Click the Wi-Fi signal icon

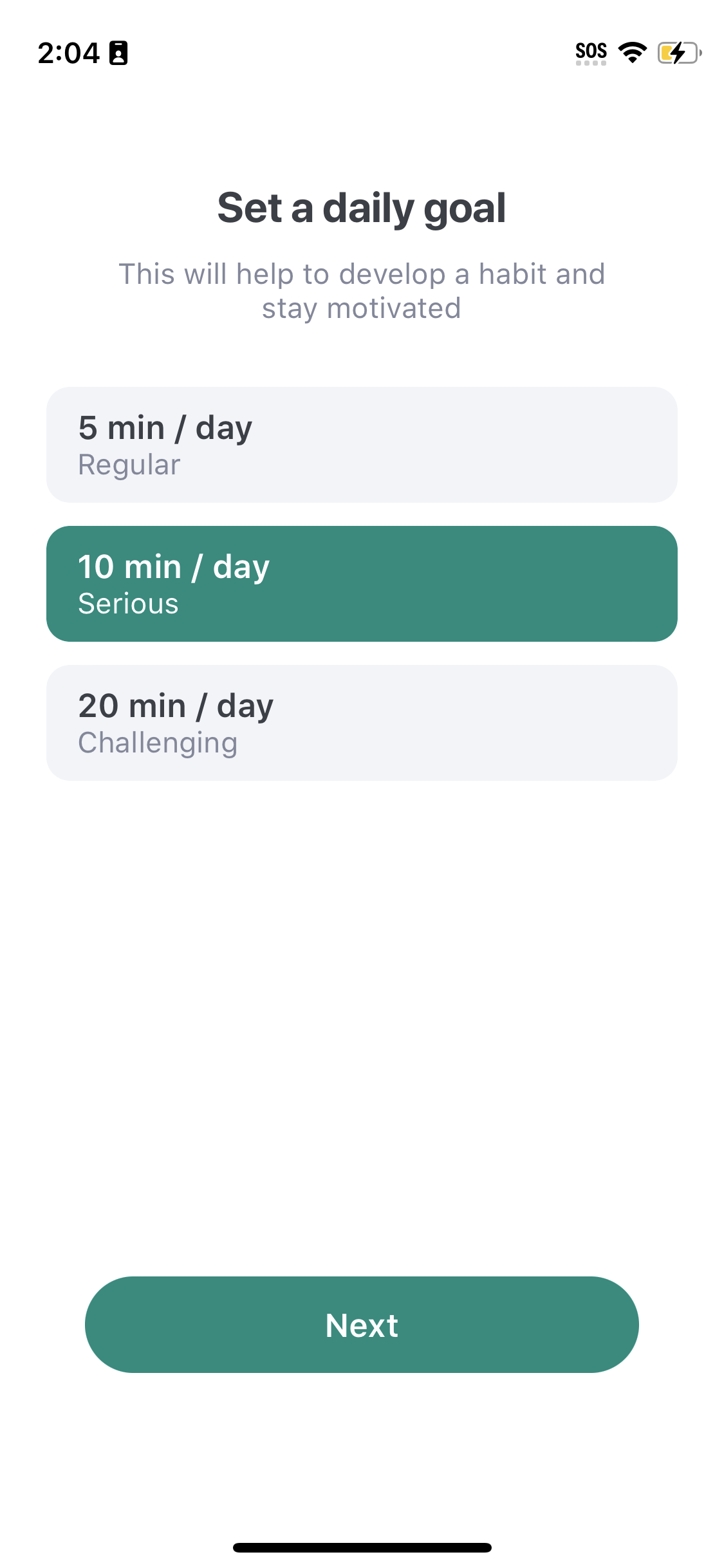[633, 53]
